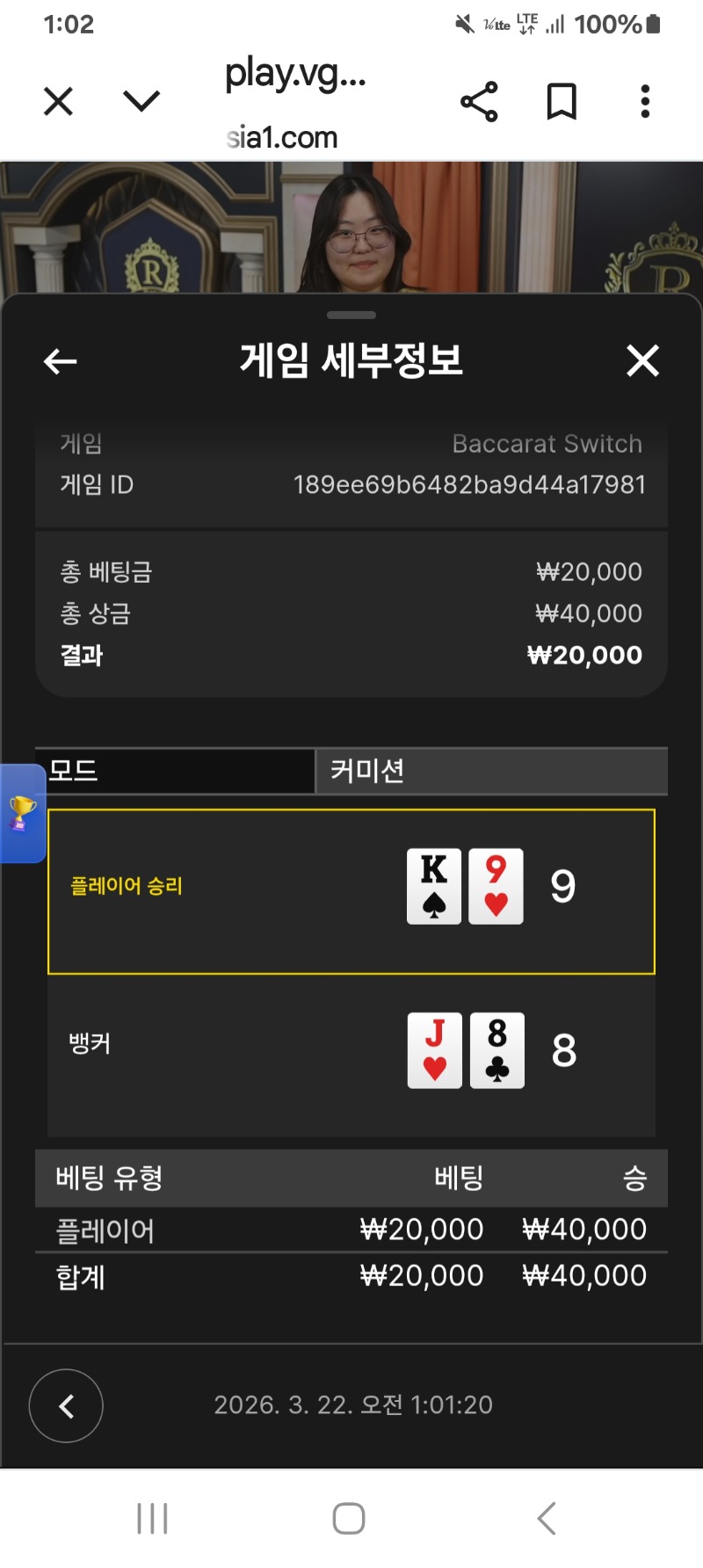Screen dimensions: 703x1568
Task: Close the browser tab with X
Action: tap(58, 102)
